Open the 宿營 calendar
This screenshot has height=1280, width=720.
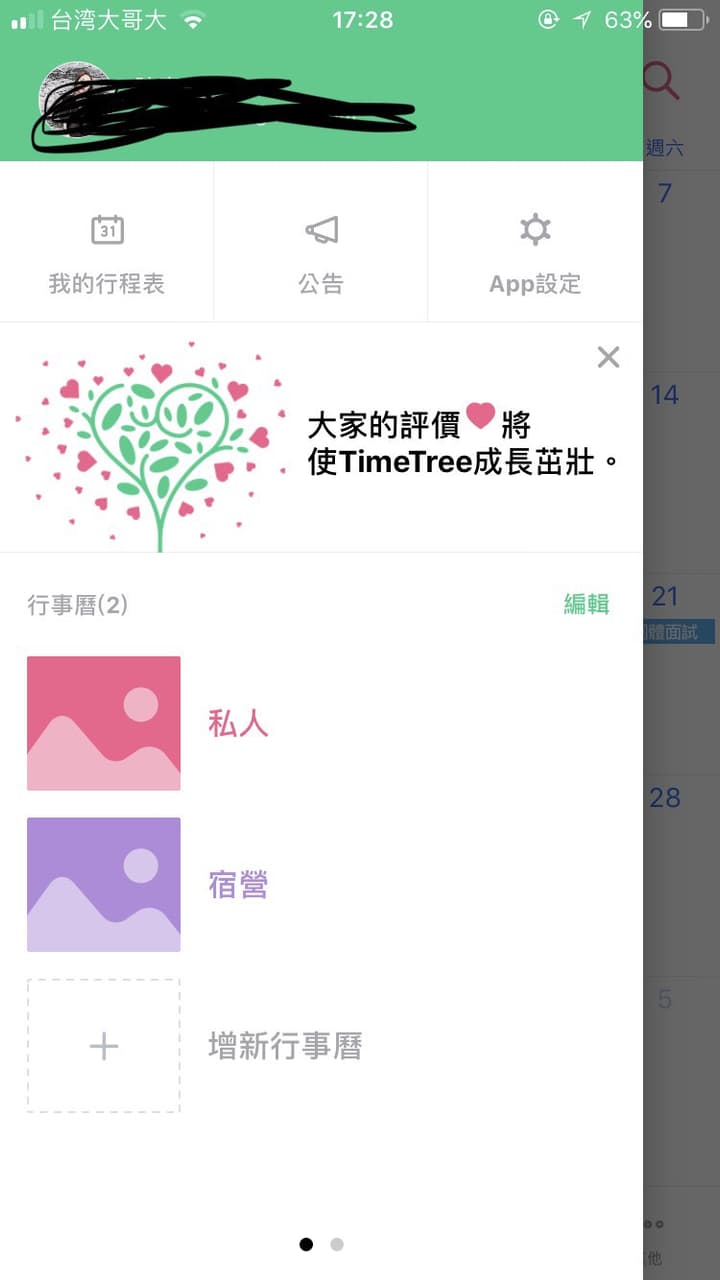coord(321,885)
